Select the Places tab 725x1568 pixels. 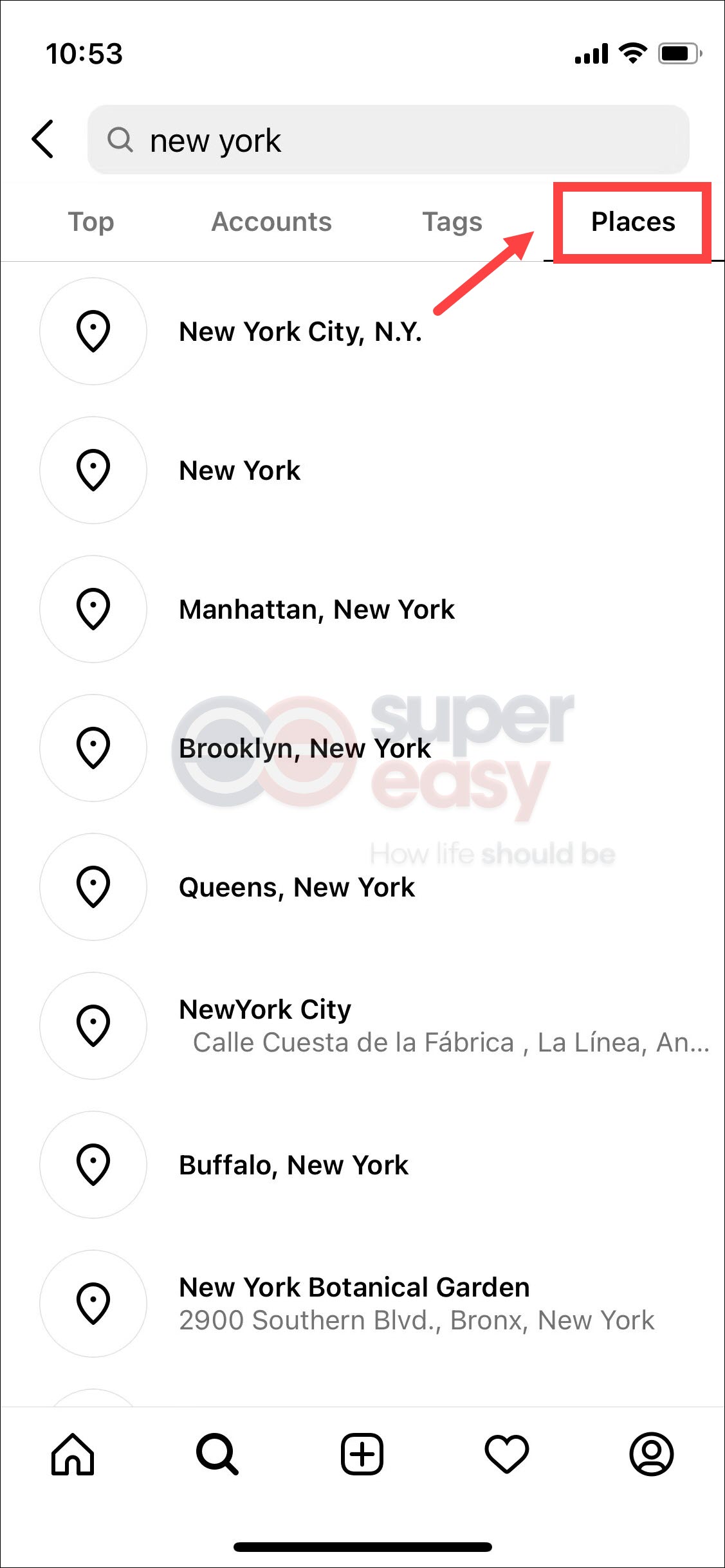pos(633,222)
